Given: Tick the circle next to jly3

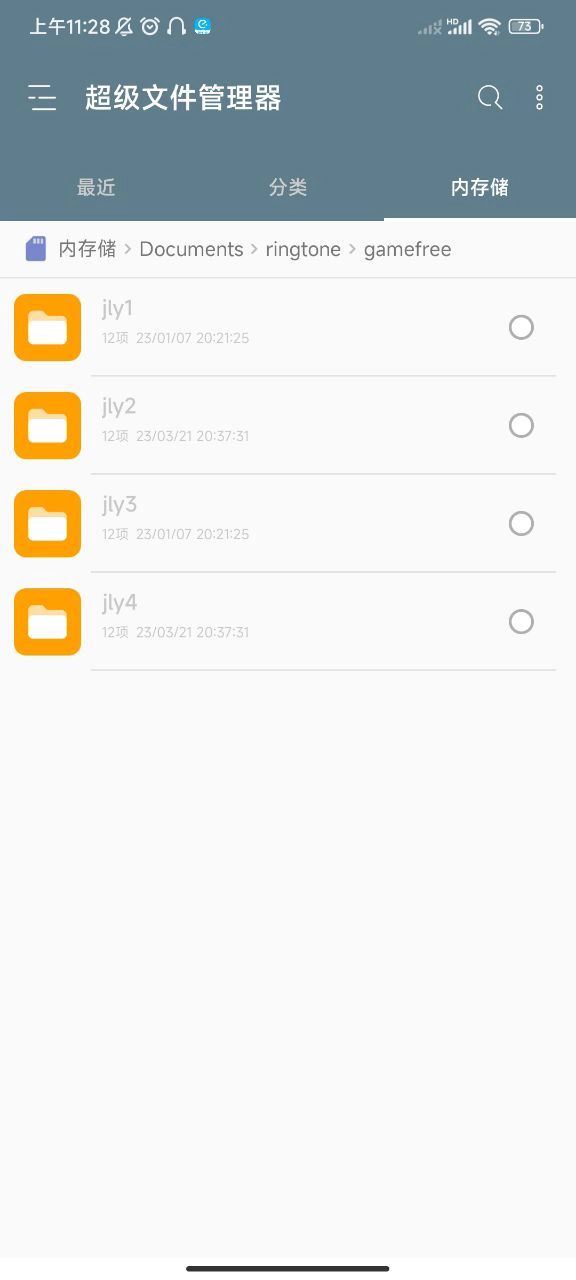Looking at the screenshot, I should tap(521, 523).
